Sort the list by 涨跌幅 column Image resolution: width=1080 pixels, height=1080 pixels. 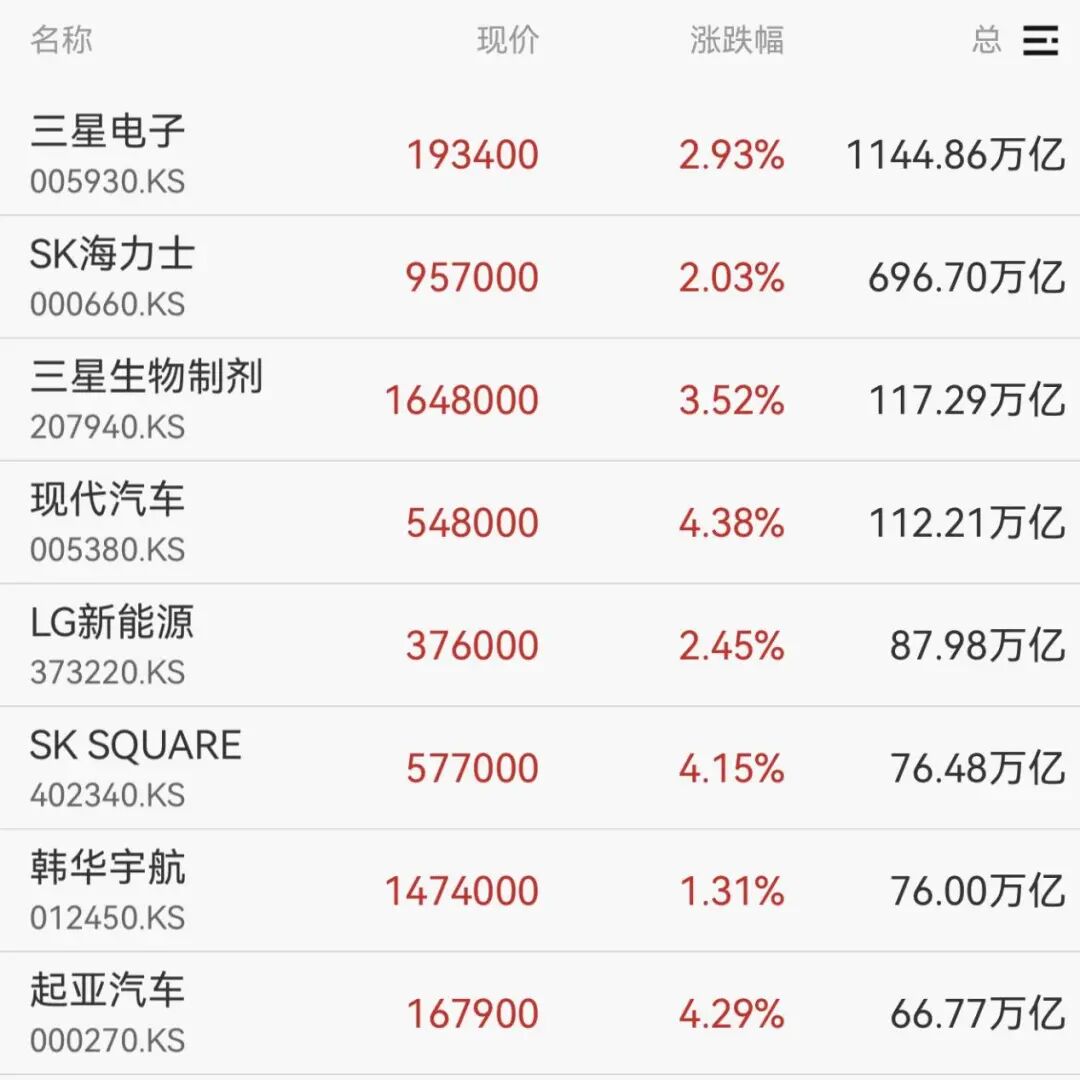pyautogui.click(x=736, y=41)
